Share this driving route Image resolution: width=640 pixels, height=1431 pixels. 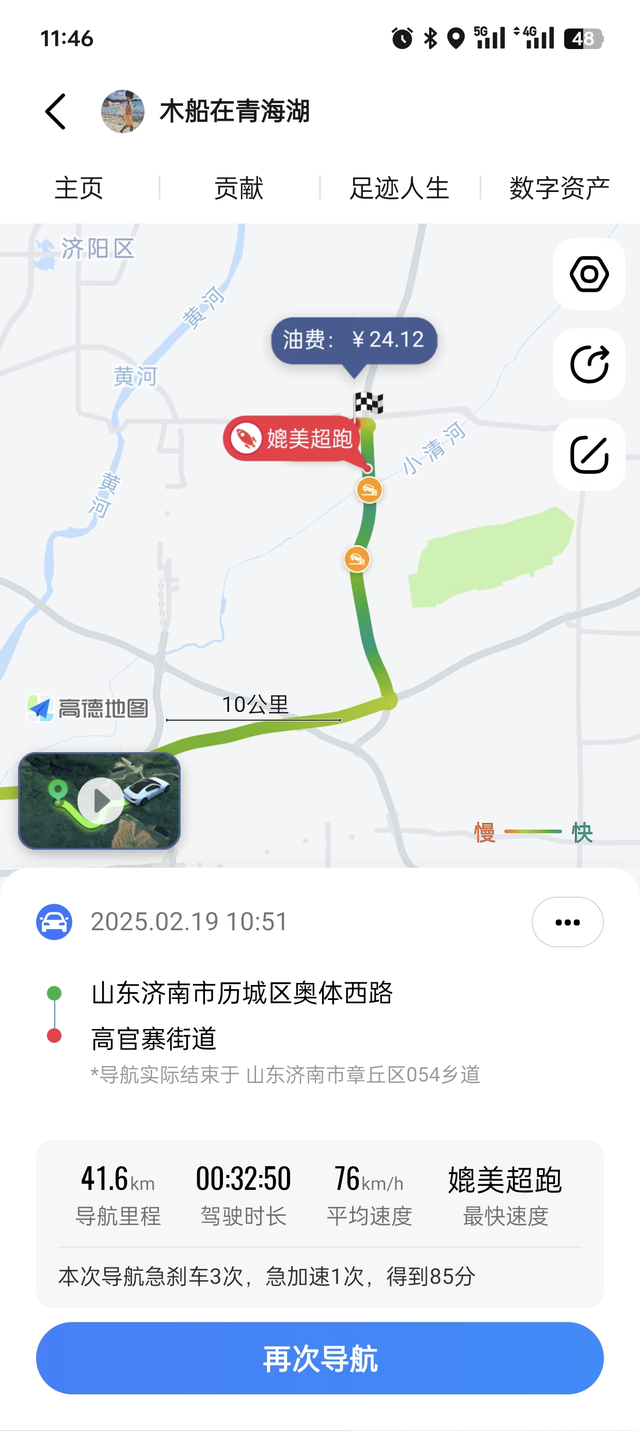coord(589,364)
